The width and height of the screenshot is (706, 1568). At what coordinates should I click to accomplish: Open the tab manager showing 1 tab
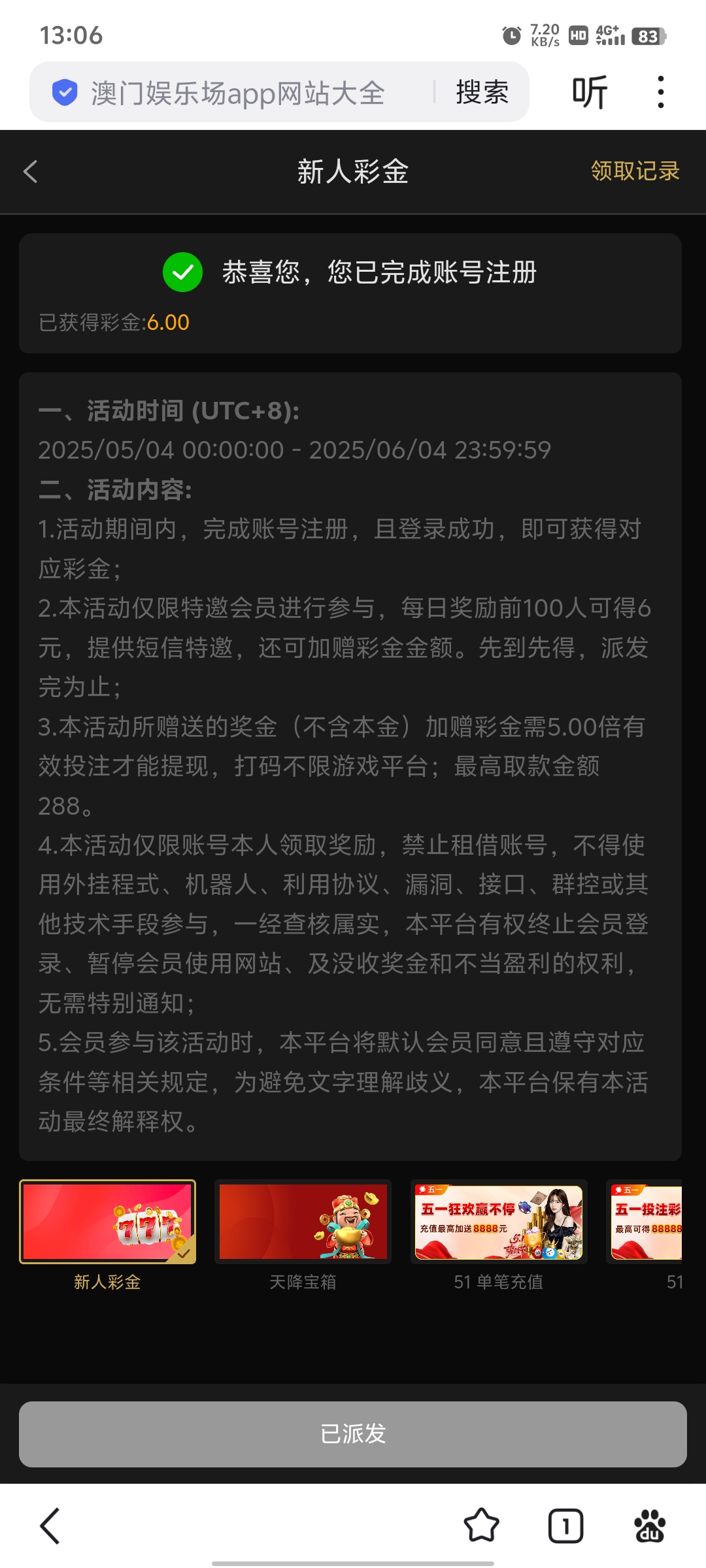pyautogui.click(x=566, y=1525)
